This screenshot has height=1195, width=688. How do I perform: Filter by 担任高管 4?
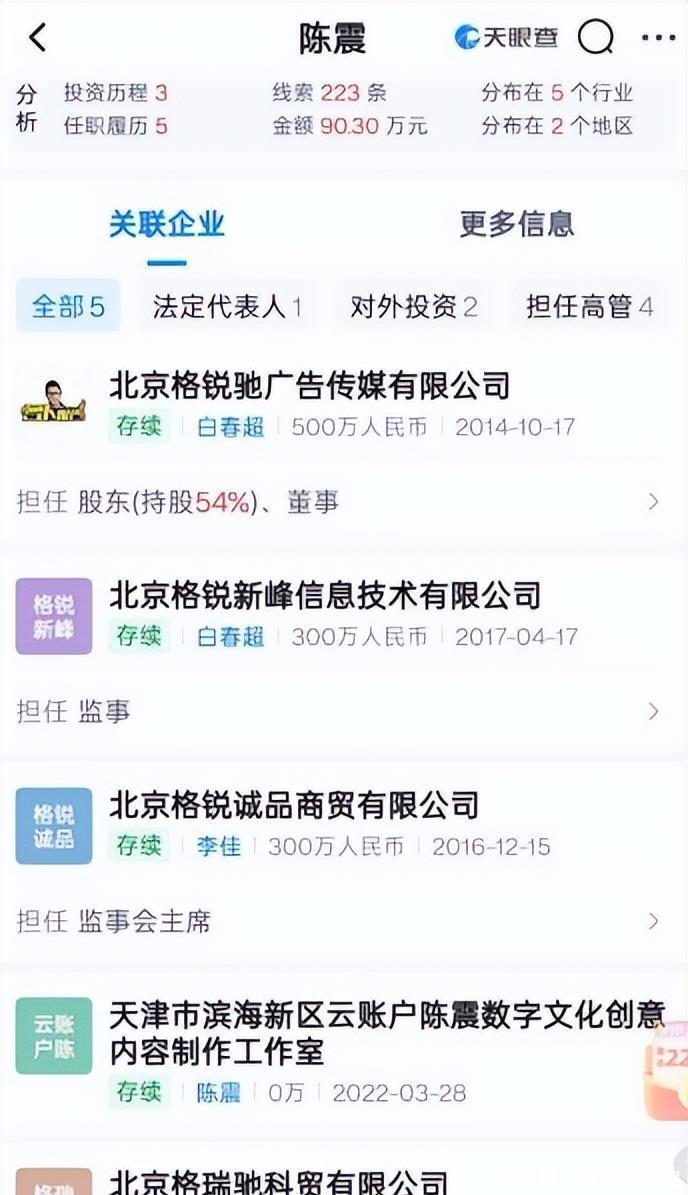(590, 306)
